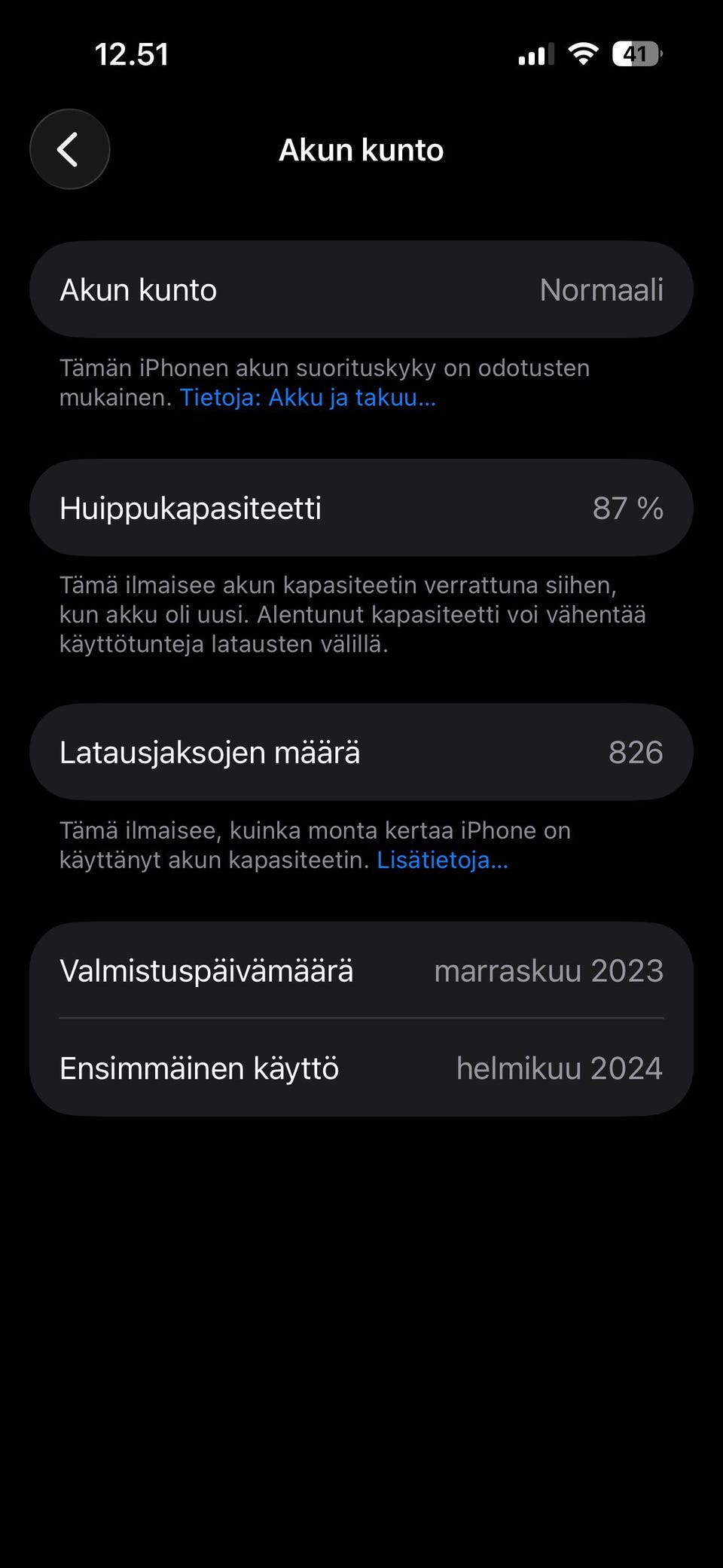Expand the Ensimmäinen käyttö row

tap(361, 1068)
